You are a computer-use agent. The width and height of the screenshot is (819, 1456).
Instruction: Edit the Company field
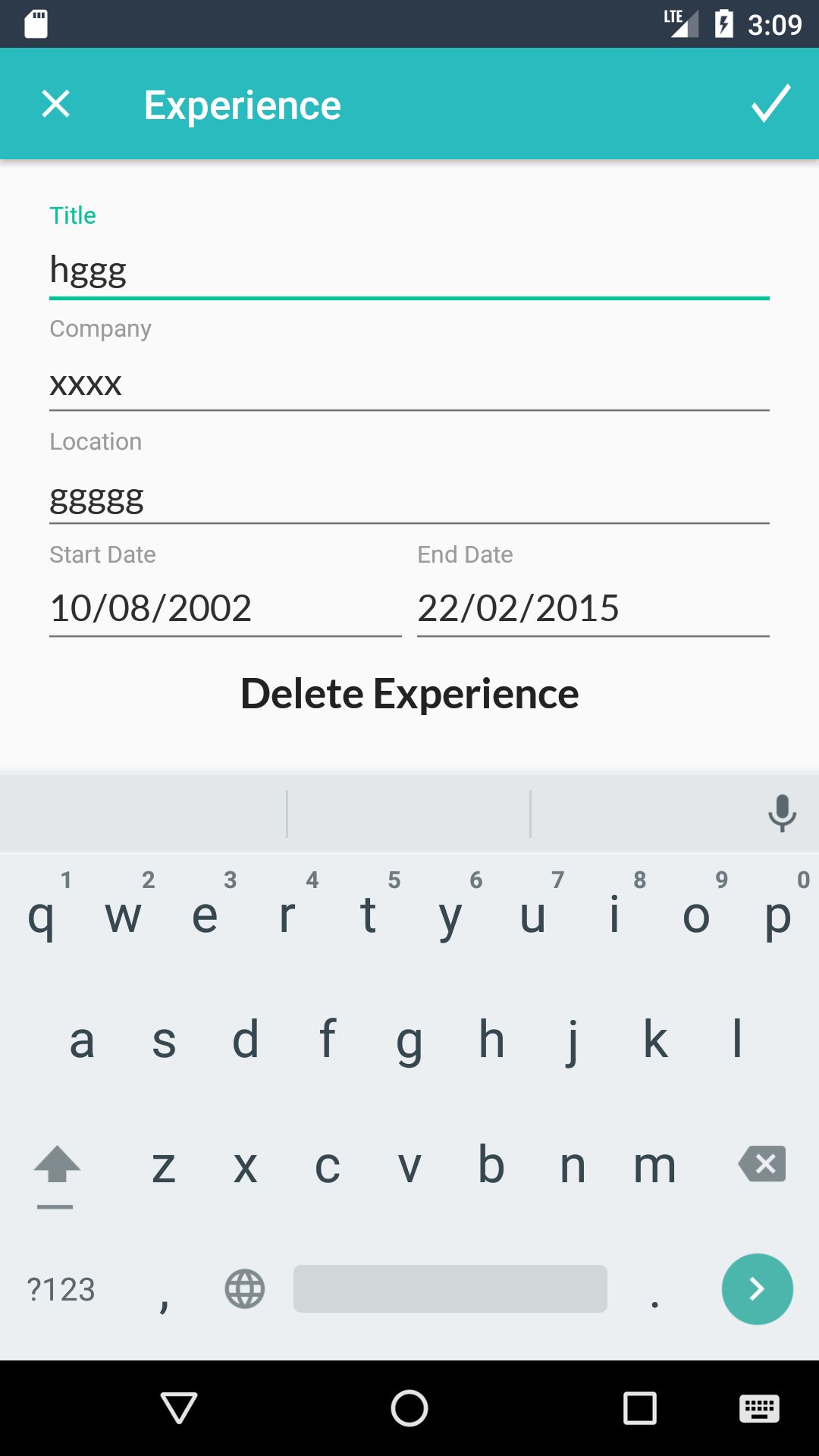409,384
